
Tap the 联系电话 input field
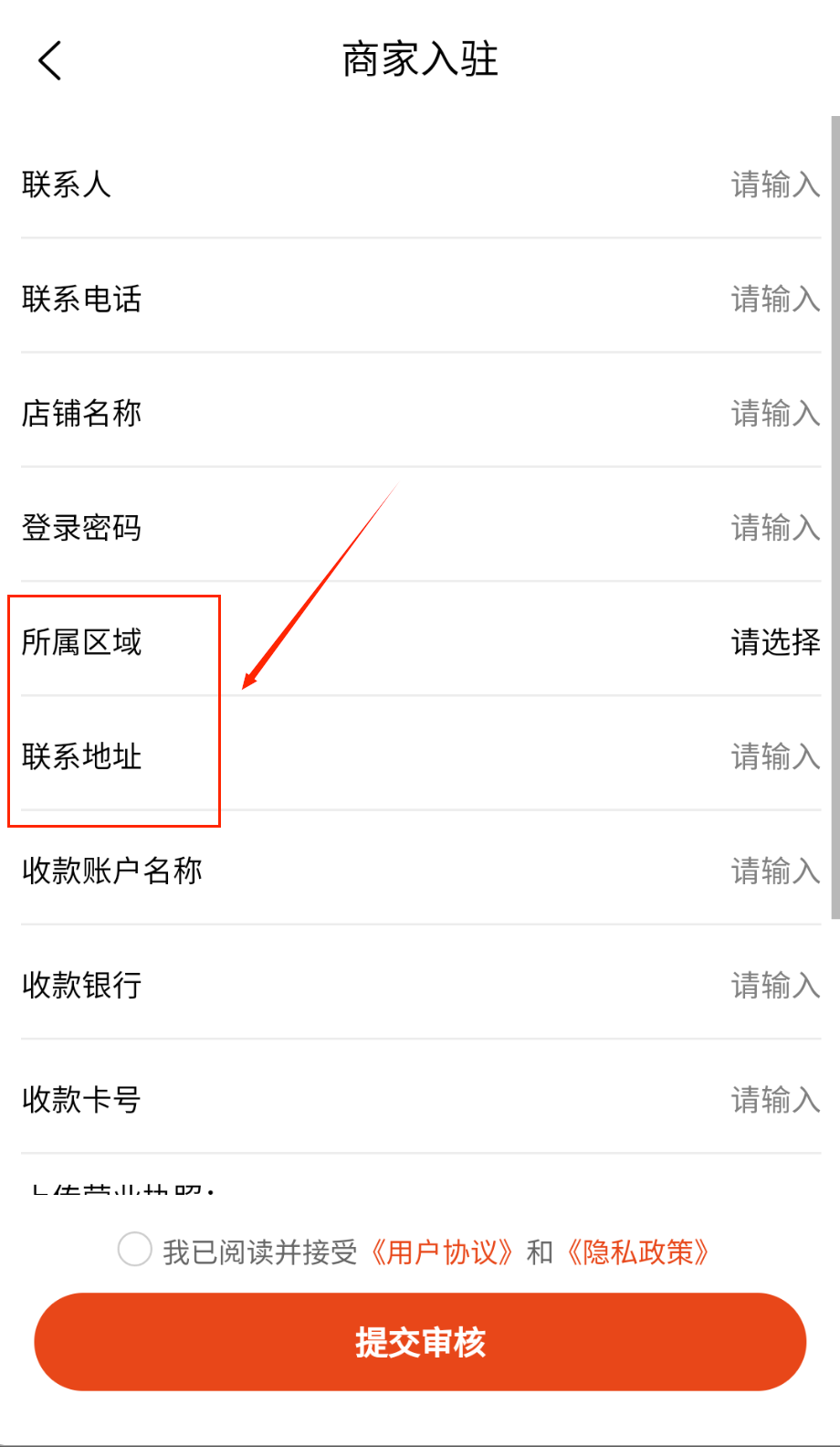click(774, 299)
